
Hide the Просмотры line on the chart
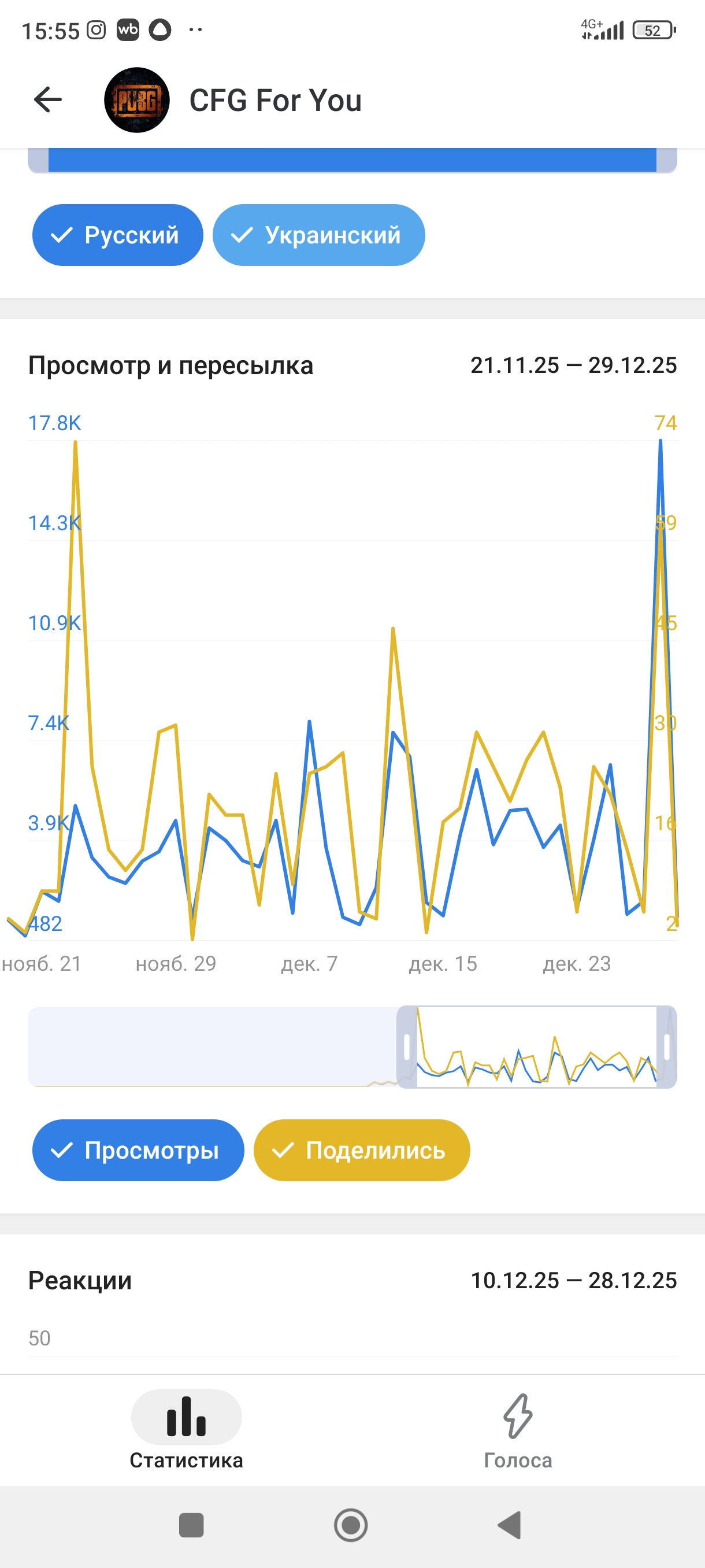[x=138, y=1150]
